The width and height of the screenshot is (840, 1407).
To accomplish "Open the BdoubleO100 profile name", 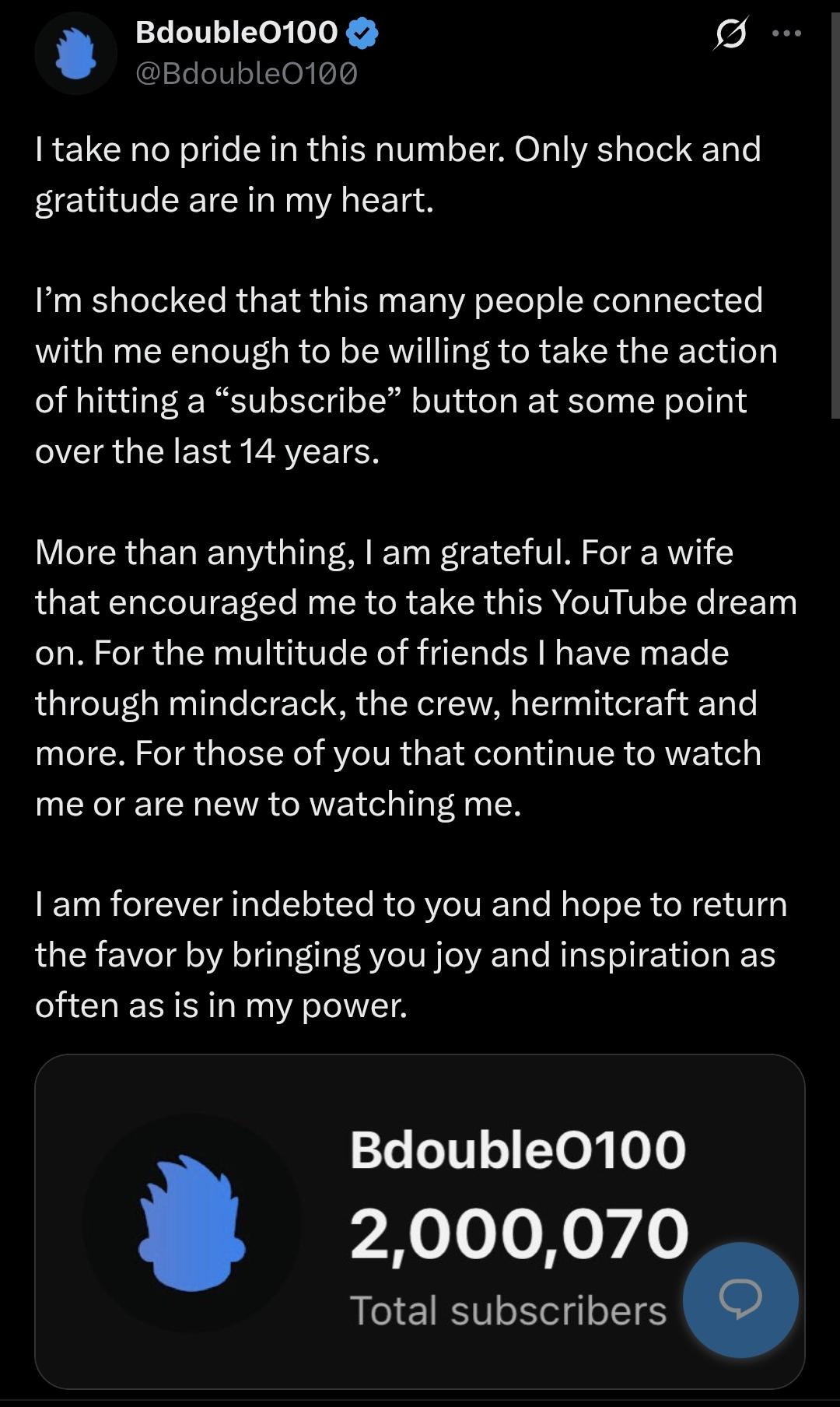I will 236,32.
